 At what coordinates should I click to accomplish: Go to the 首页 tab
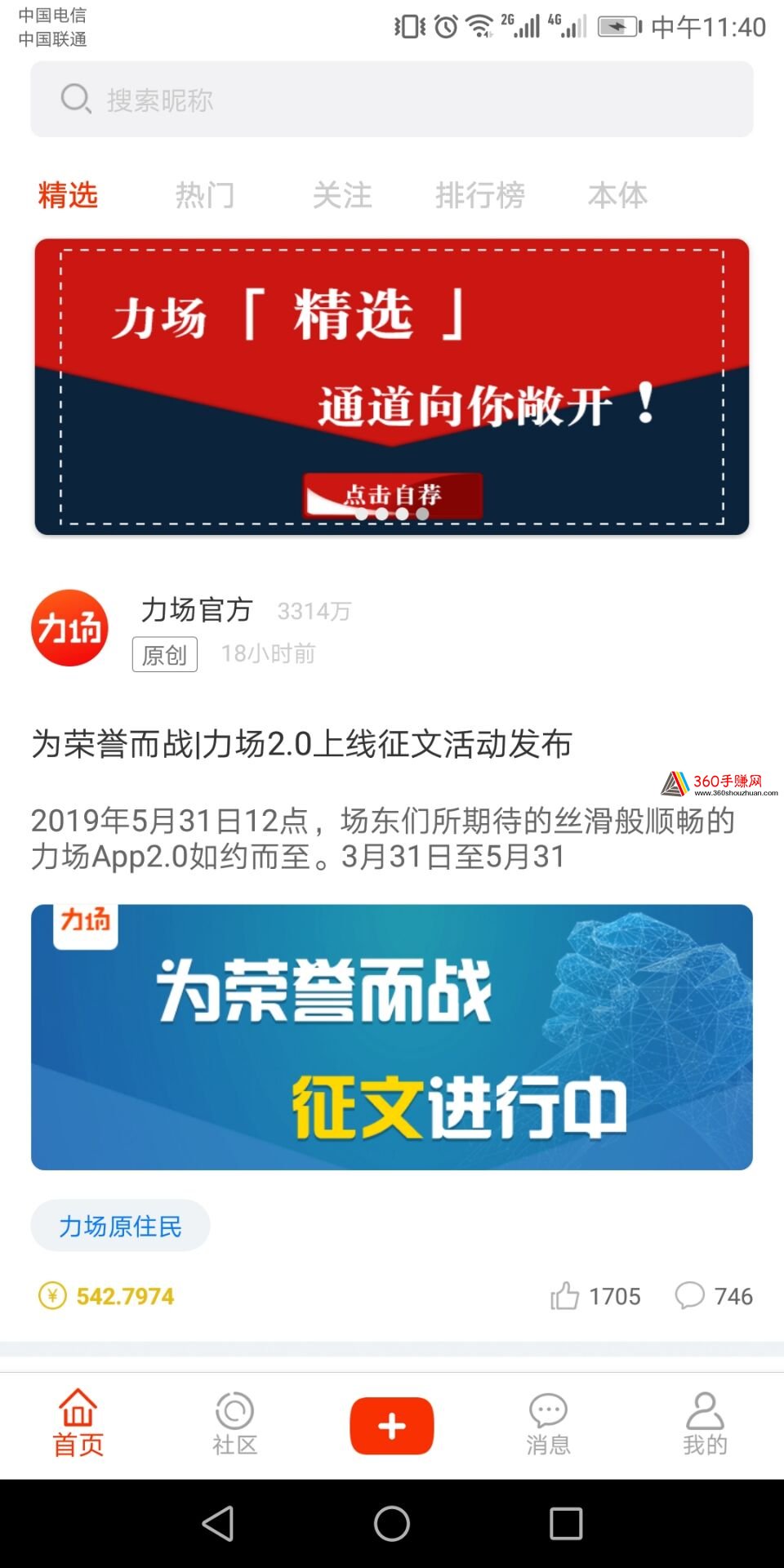tap(78, 1424)
